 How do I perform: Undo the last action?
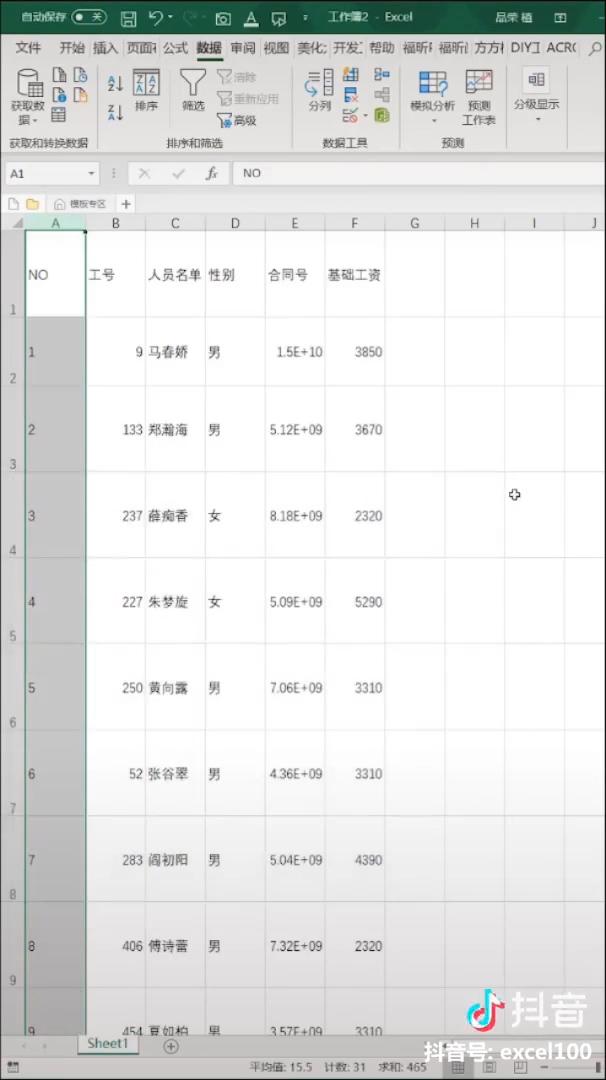[x=156, y=18]
